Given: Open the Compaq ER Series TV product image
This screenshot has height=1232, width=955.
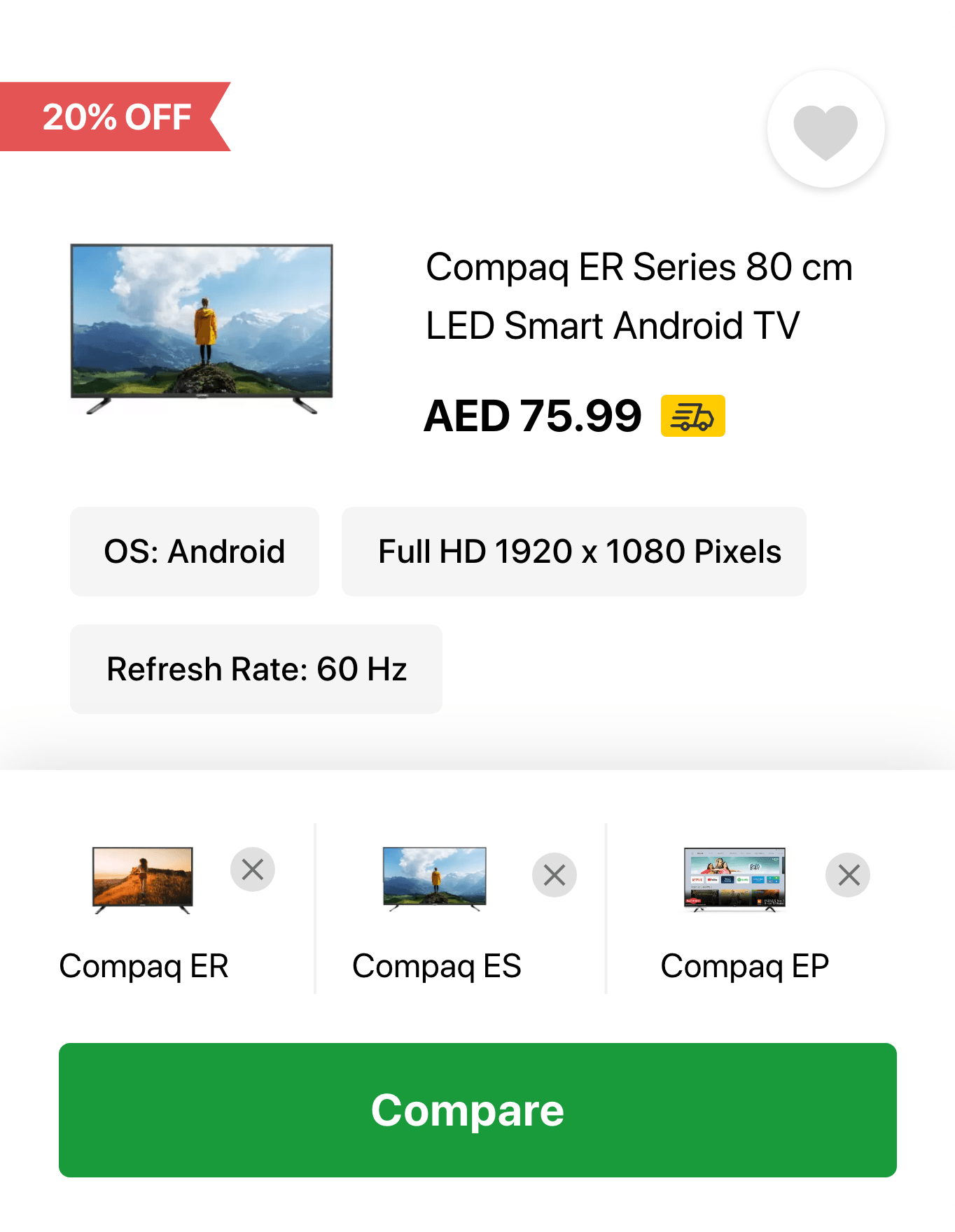Looking at the screenshot, I should 202,328.
